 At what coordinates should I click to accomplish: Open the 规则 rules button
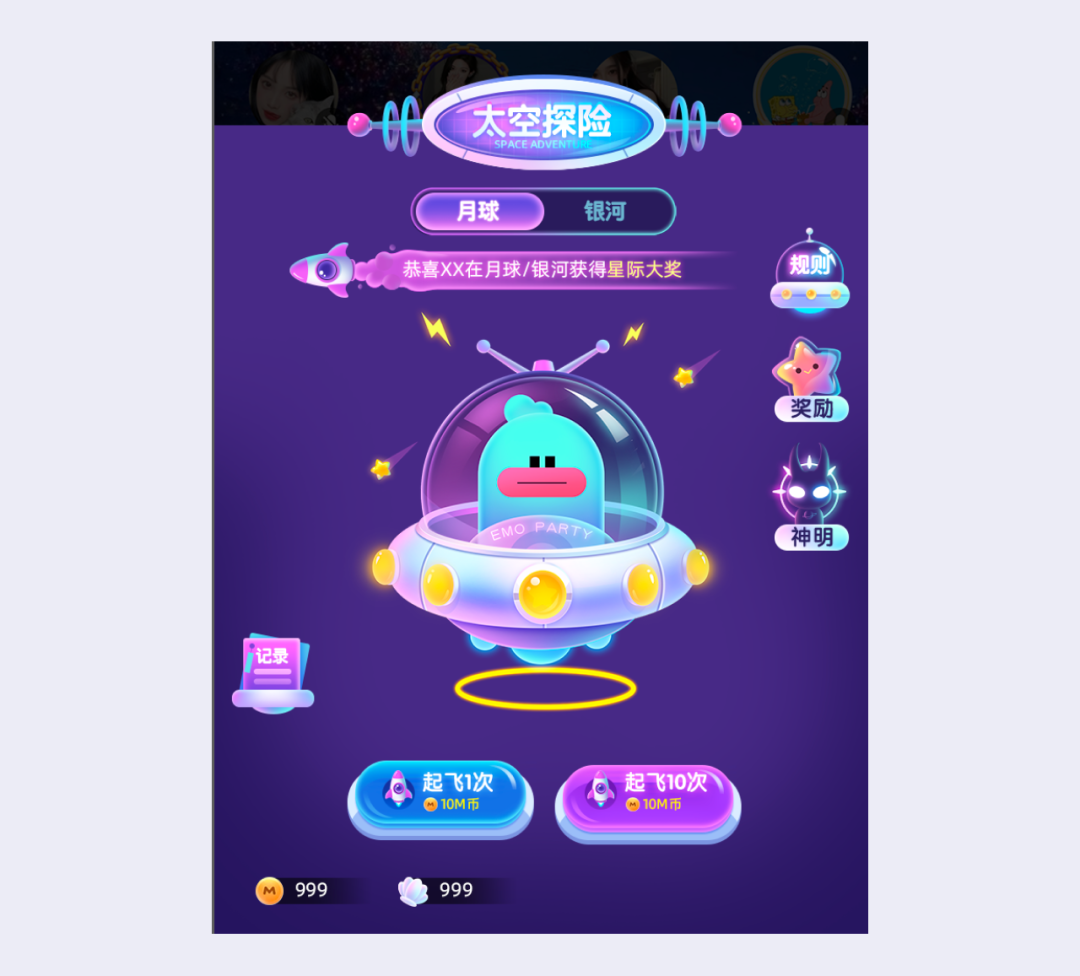(809, 270)
